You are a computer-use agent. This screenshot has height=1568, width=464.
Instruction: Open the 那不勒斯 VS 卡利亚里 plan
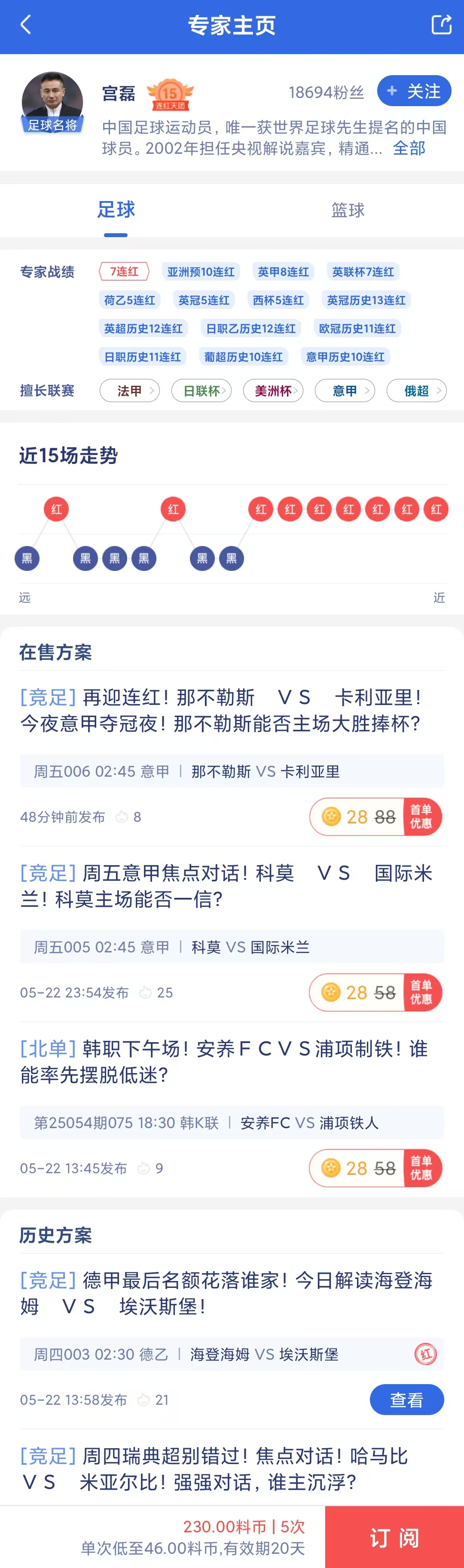tap(220, 711)
